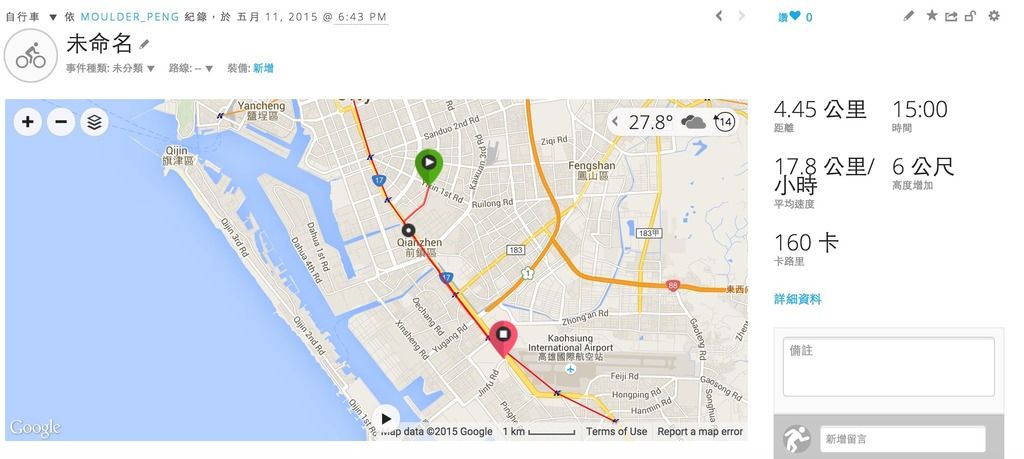Open 詳細資料 details link
This screenshot has width=1024, height=459.
(798, 299)
